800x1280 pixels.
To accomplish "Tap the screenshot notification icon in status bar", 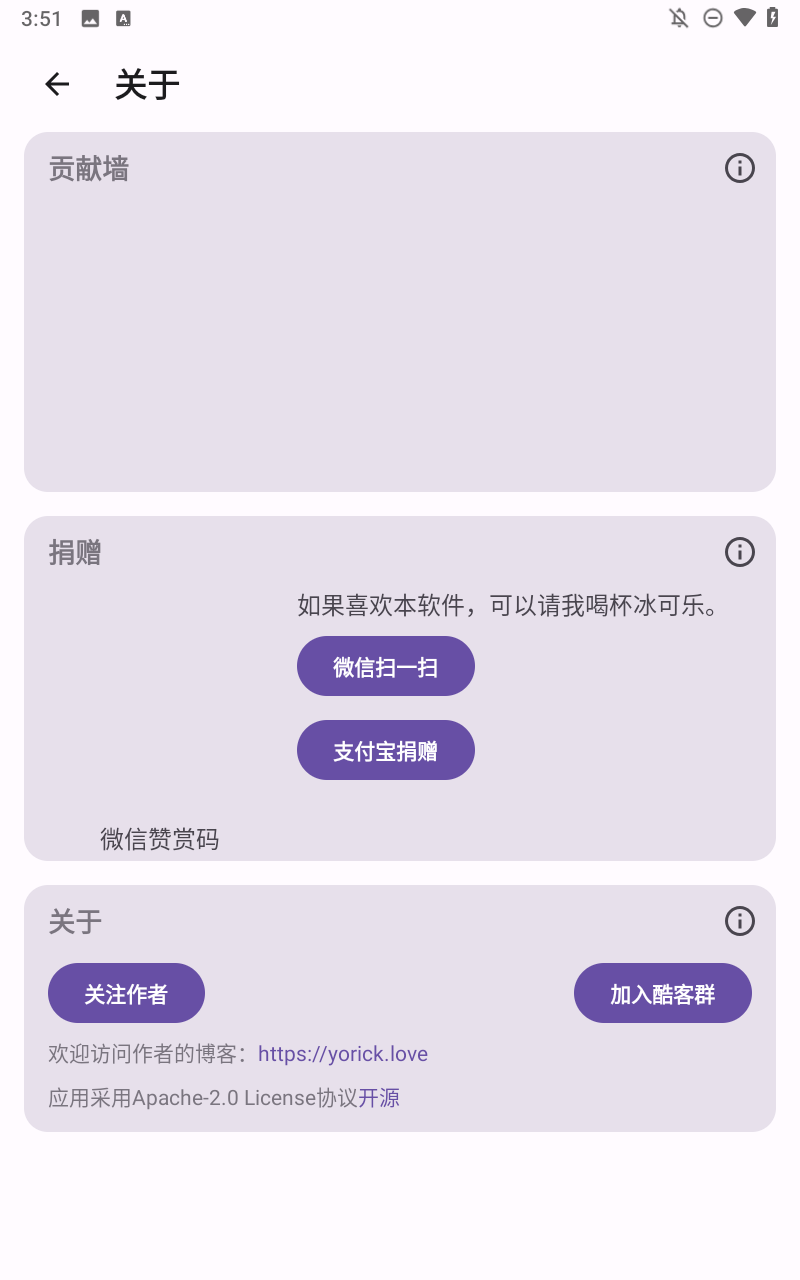I will [x=89, y=17].
